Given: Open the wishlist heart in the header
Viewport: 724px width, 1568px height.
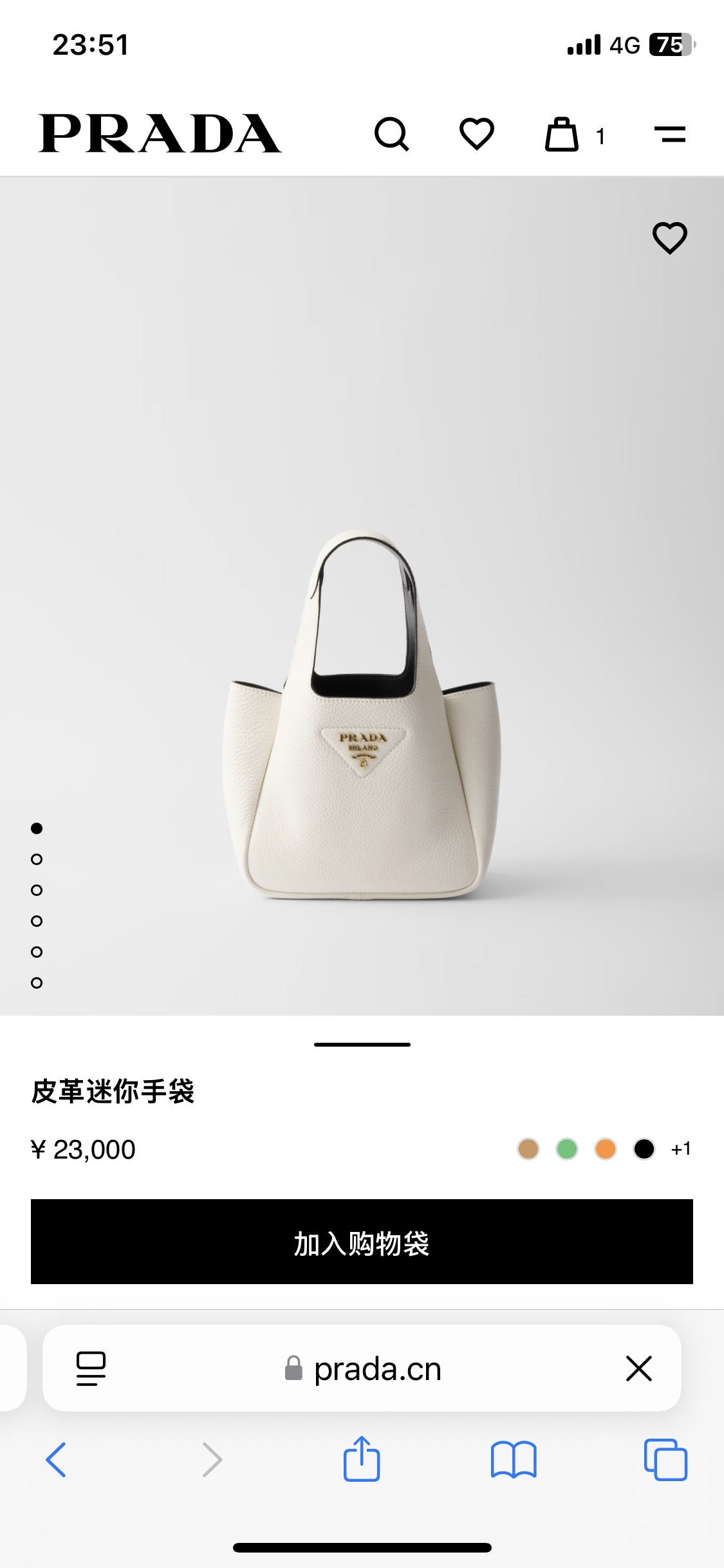Looking at the screenshot, I should coord(476,135).
